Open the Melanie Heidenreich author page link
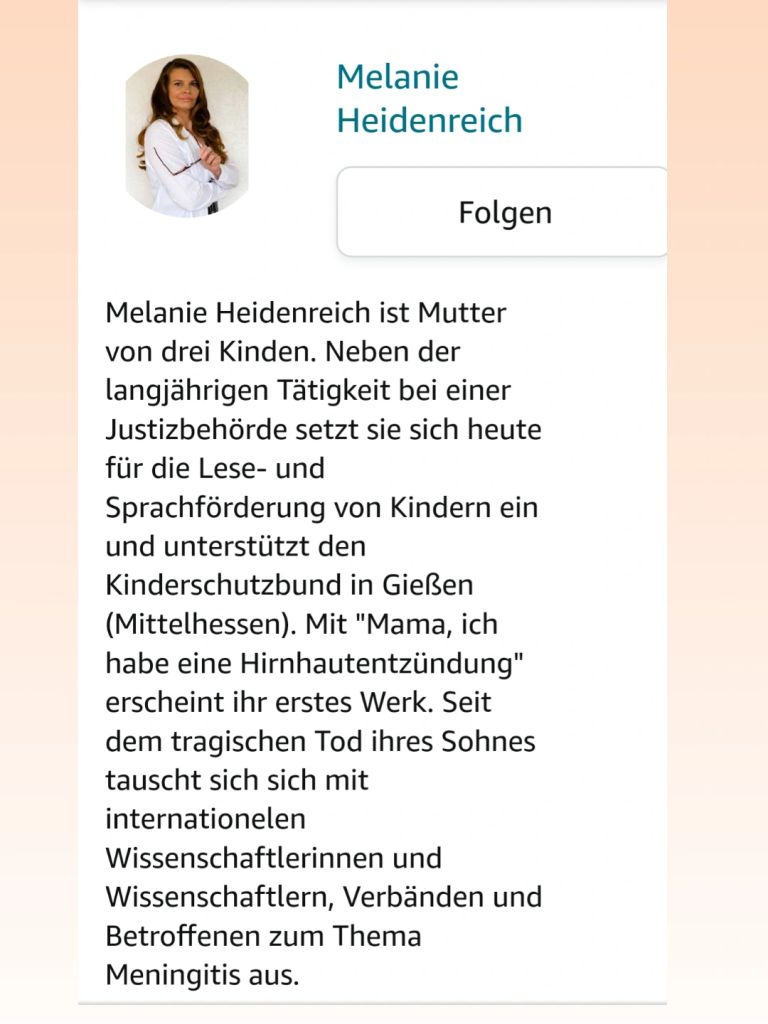This screenshot has width=768, height=1024. (428, 98)
